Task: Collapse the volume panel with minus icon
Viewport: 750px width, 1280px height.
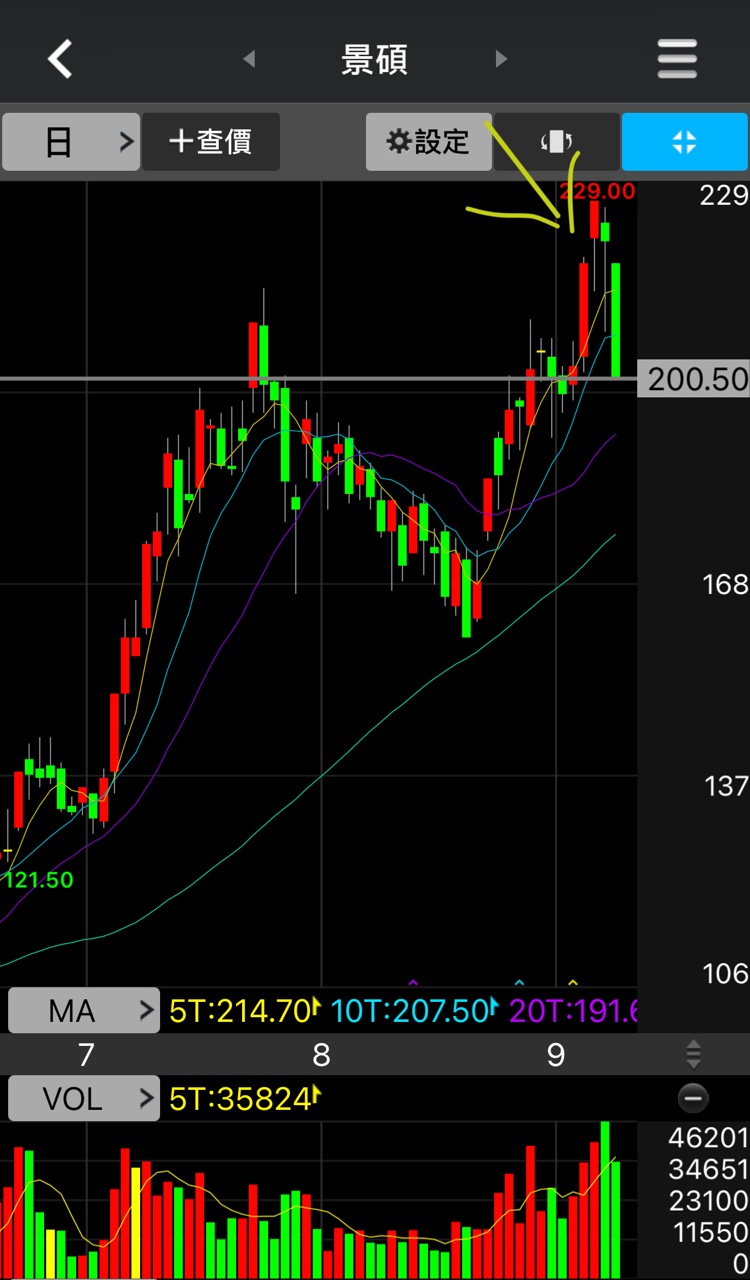Action: pyautogui.click(x=692, y=1099)
